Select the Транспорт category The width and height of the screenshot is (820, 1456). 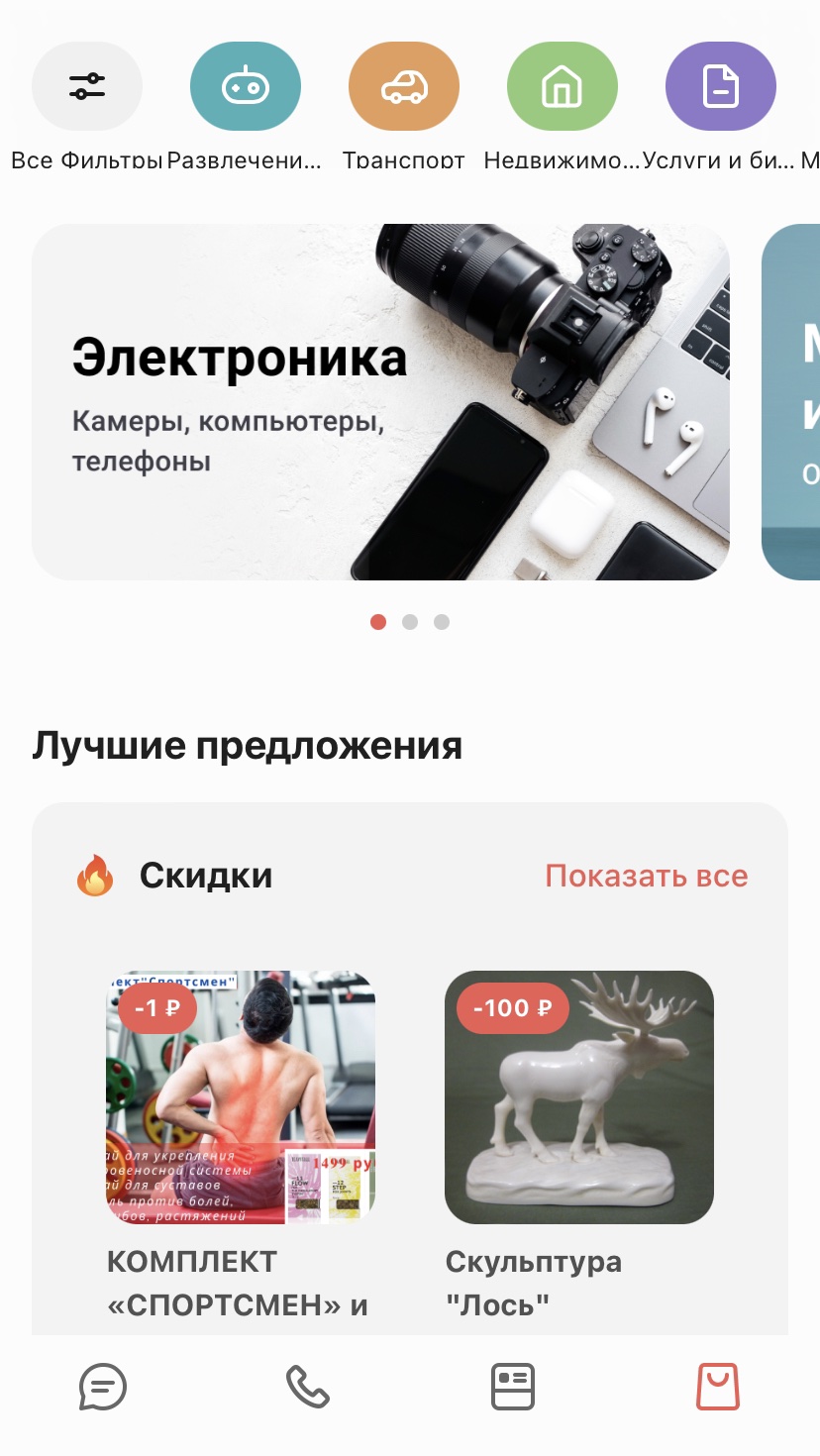[x=403, y=87]
